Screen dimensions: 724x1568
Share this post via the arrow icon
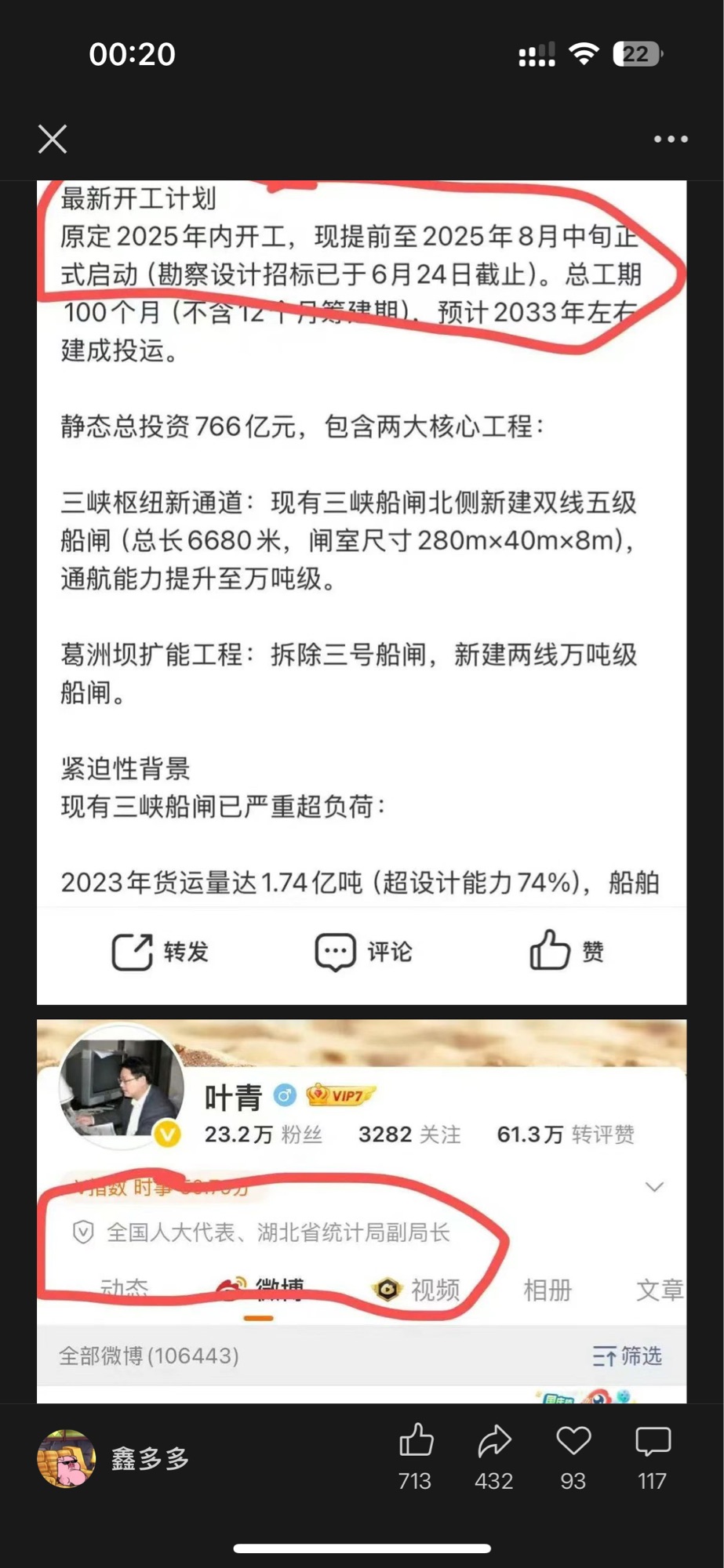[494, 1442]
